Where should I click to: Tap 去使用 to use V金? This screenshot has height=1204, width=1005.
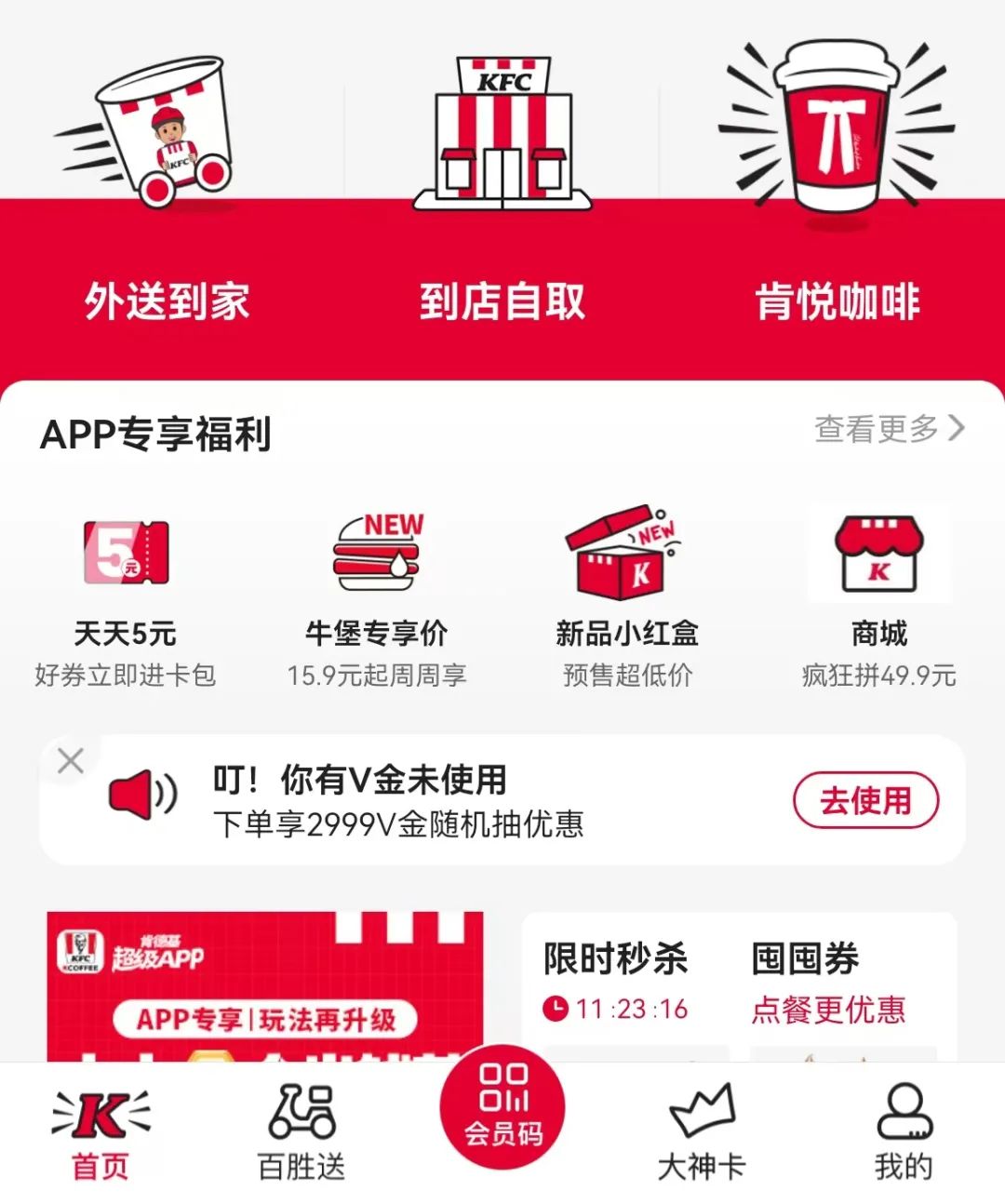(x=865, y=800)
